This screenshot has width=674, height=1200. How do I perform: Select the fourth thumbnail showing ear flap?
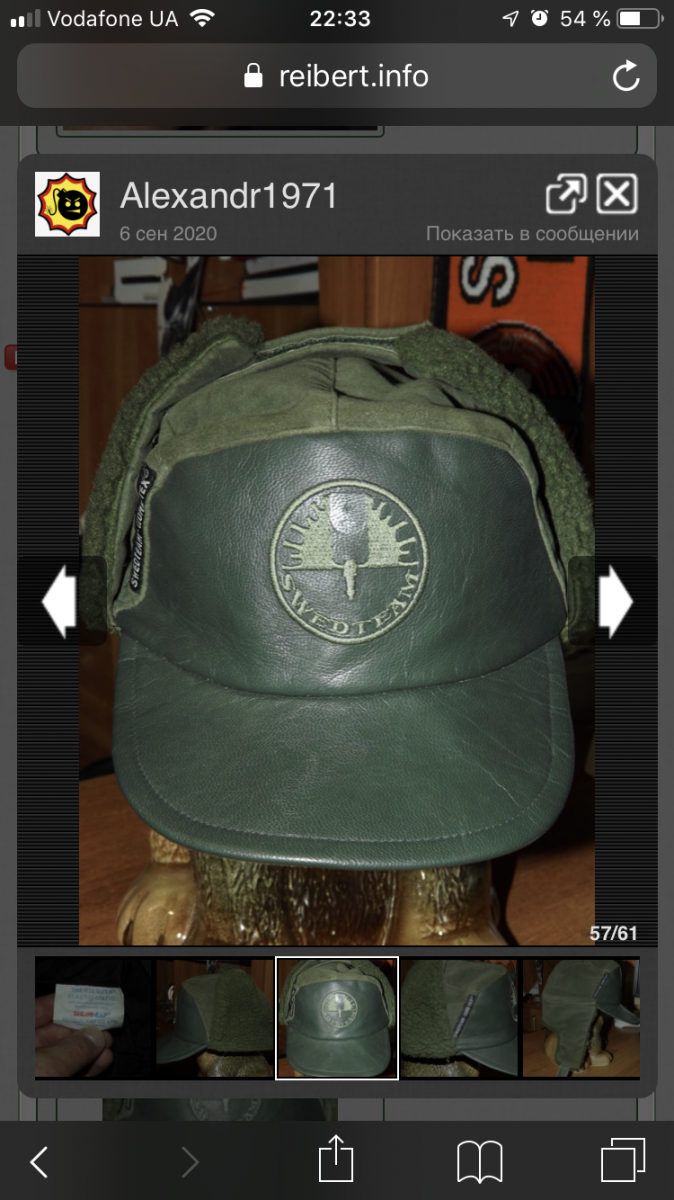pos(460,1018)
